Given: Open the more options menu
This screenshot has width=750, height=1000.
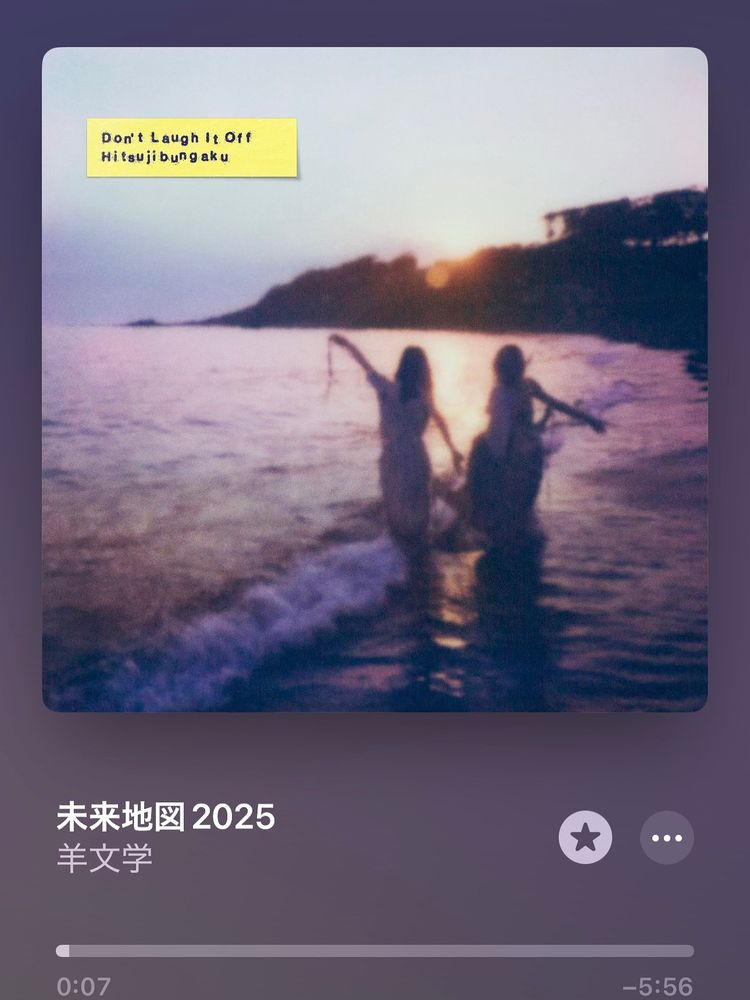Looking at the screenshot, I should pyautogui.click(x=667, y=837).
